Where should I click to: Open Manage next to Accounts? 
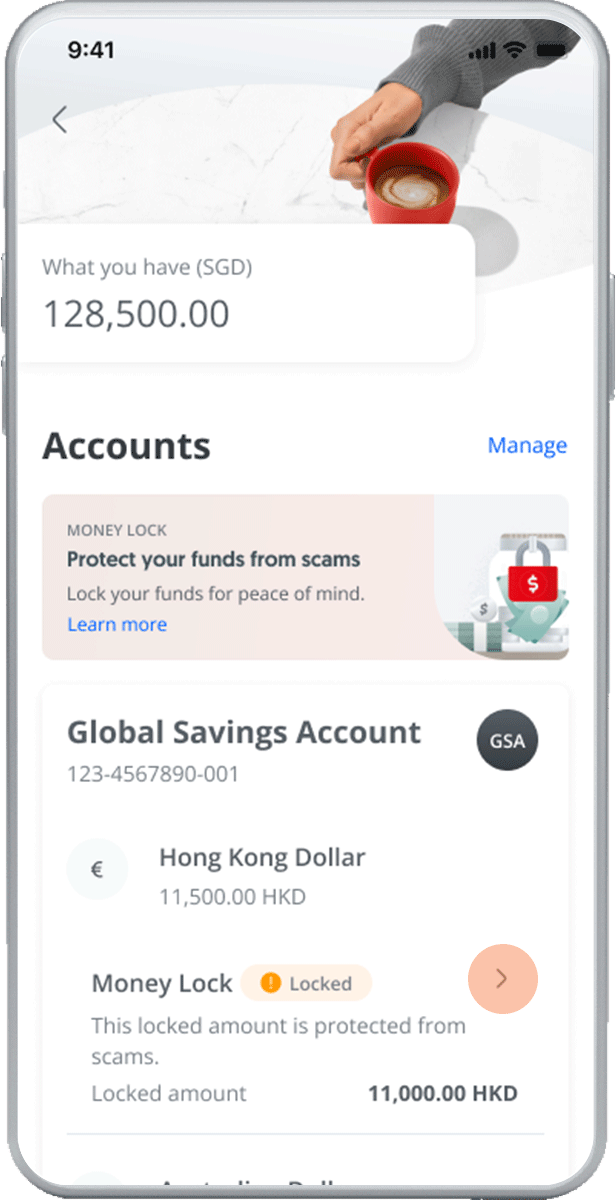(x=527, y=445)
